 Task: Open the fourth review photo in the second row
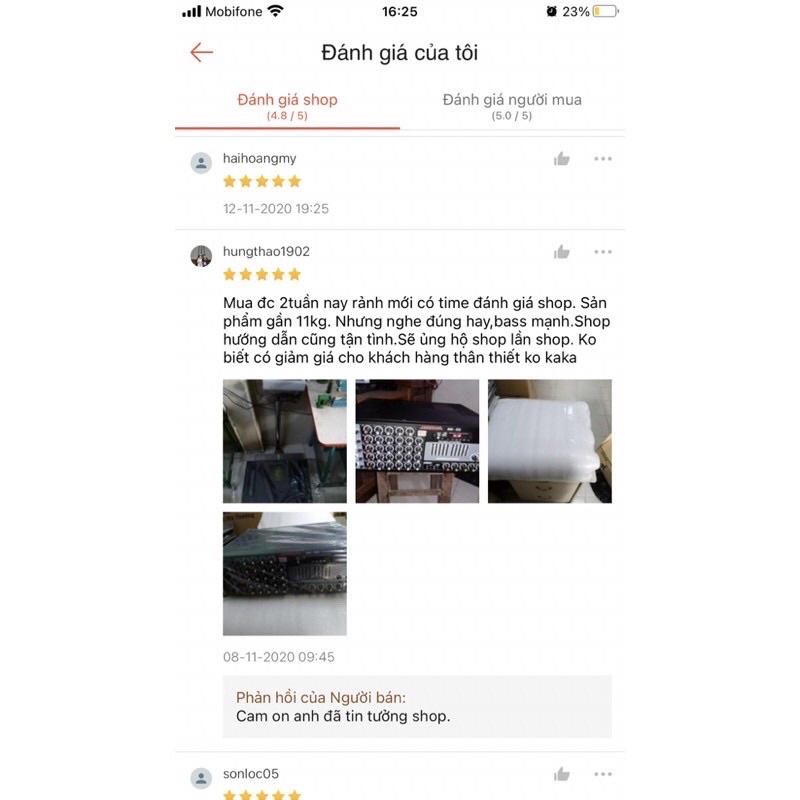(x=284, y=573)
